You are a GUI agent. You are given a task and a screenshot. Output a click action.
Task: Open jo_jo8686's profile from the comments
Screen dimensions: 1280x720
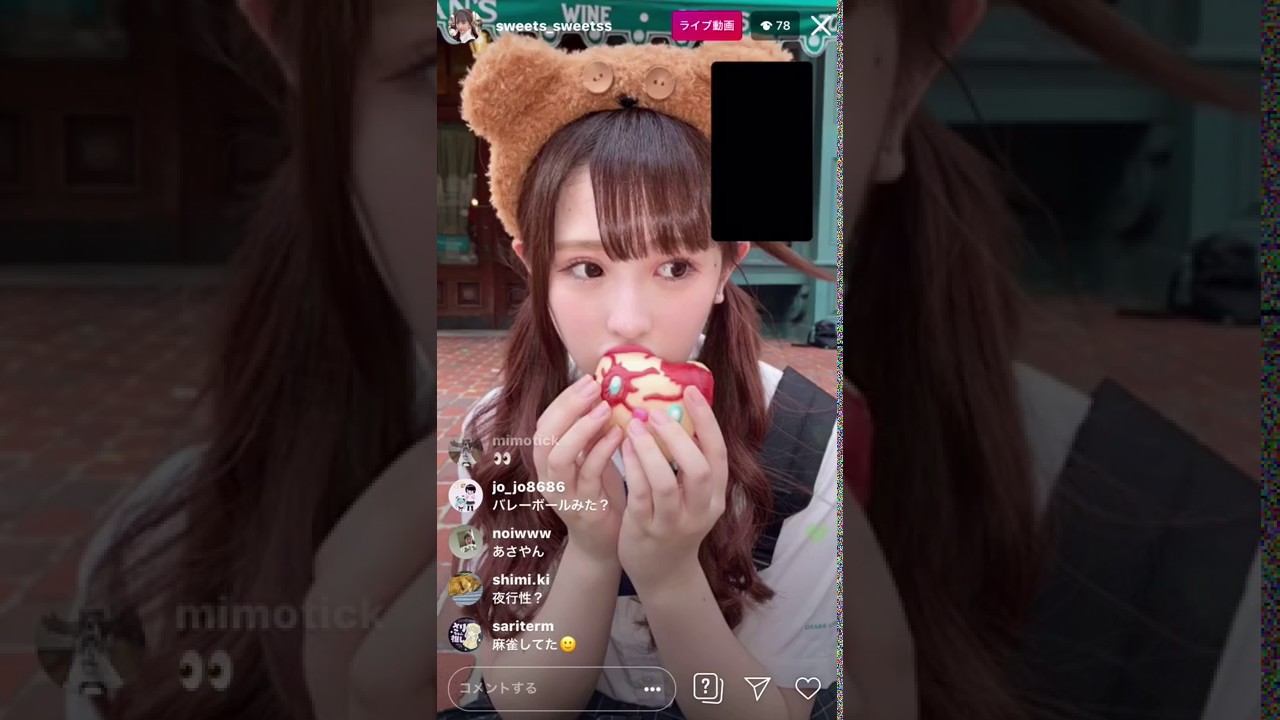[528, 487]
